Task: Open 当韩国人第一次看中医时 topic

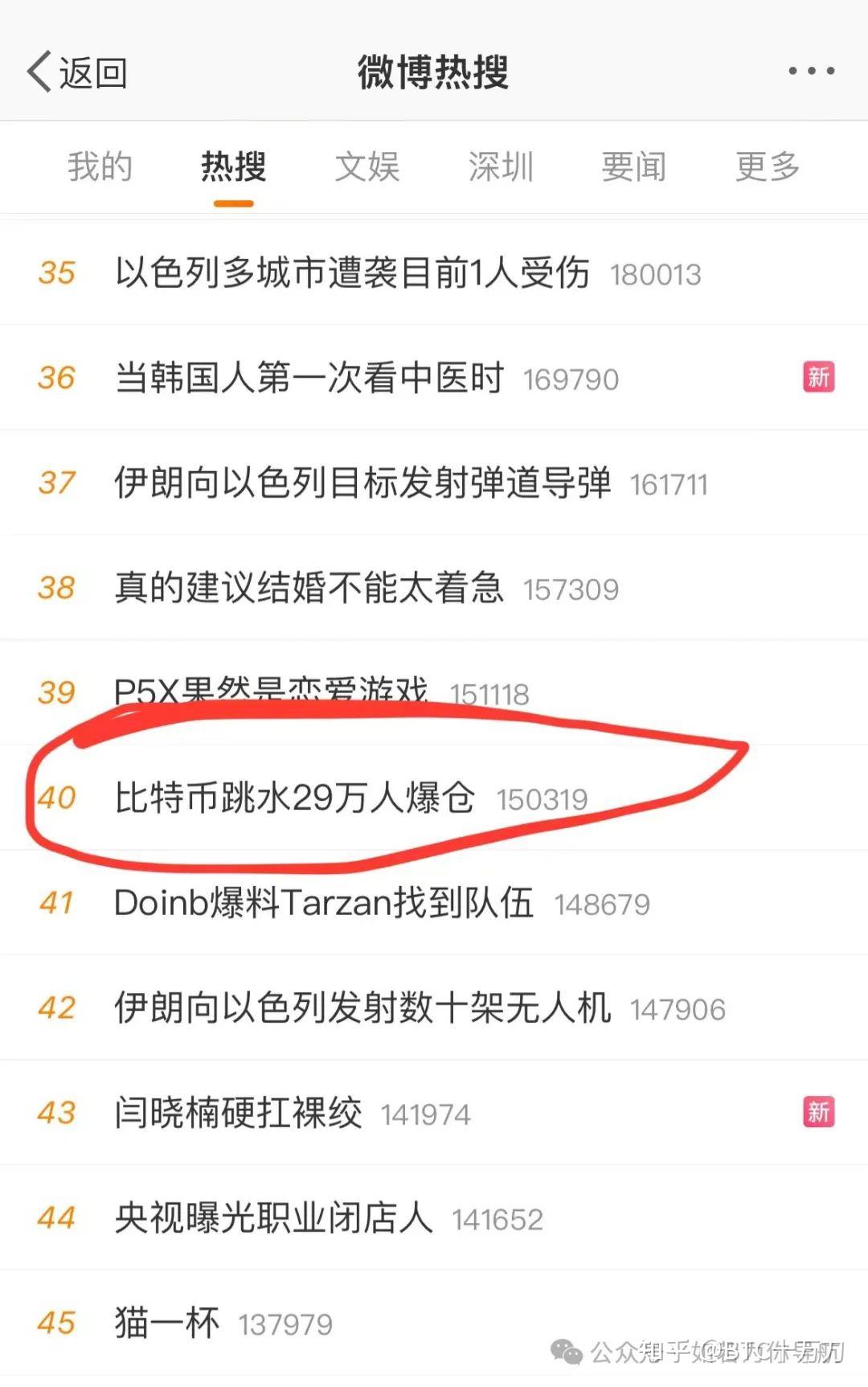Action: pyautogui.click(x=308, y=378)
